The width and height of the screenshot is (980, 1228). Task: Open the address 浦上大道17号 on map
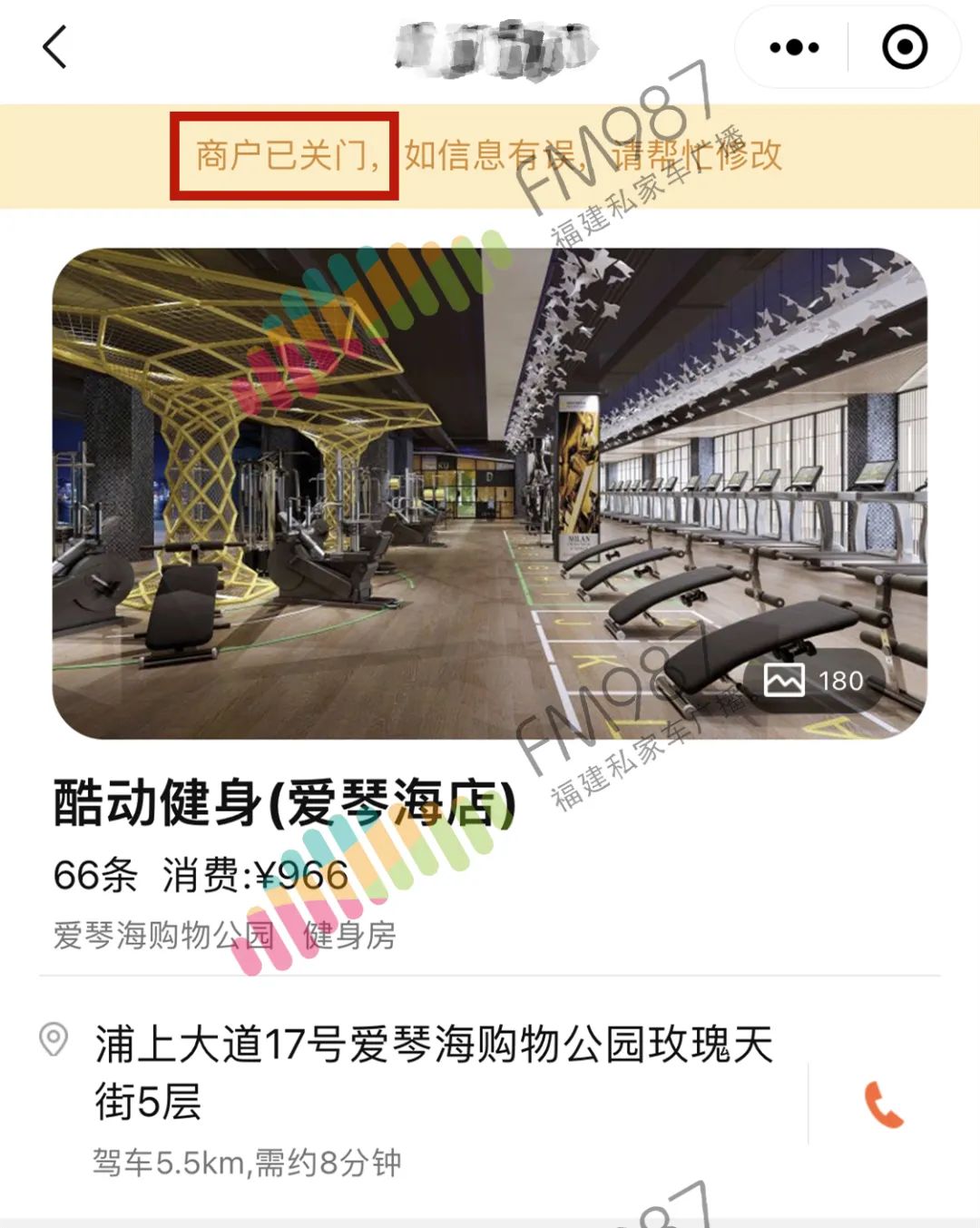click(434, 1071)
